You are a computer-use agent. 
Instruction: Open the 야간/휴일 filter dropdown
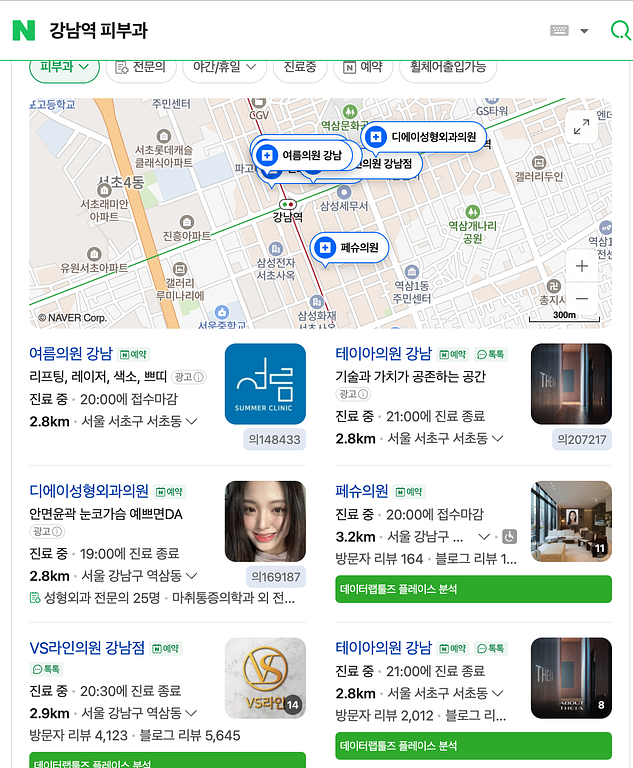coord(224,67)
